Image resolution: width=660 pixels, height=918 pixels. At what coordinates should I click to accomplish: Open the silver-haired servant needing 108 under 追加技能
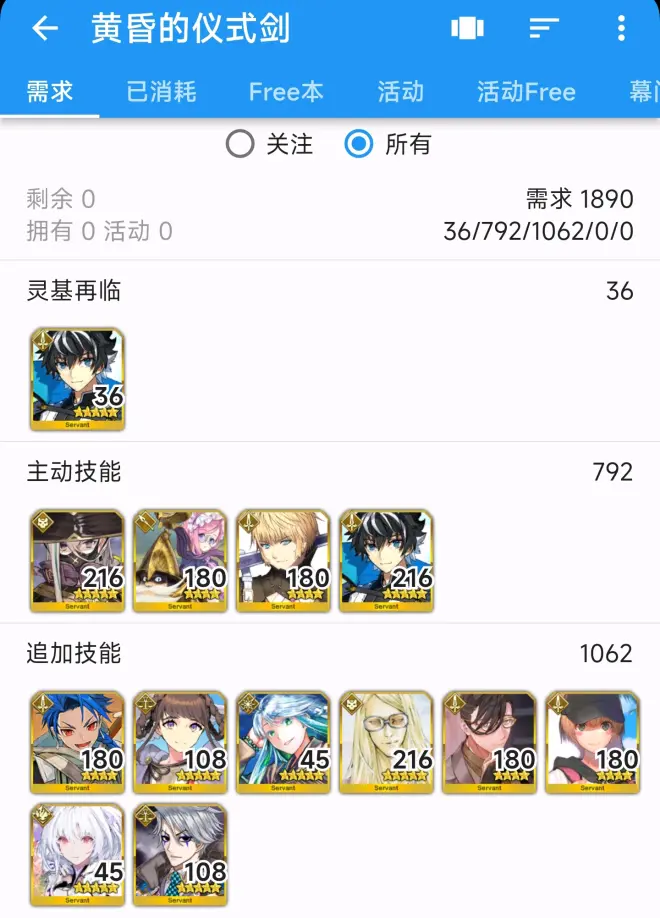point(180,855)
